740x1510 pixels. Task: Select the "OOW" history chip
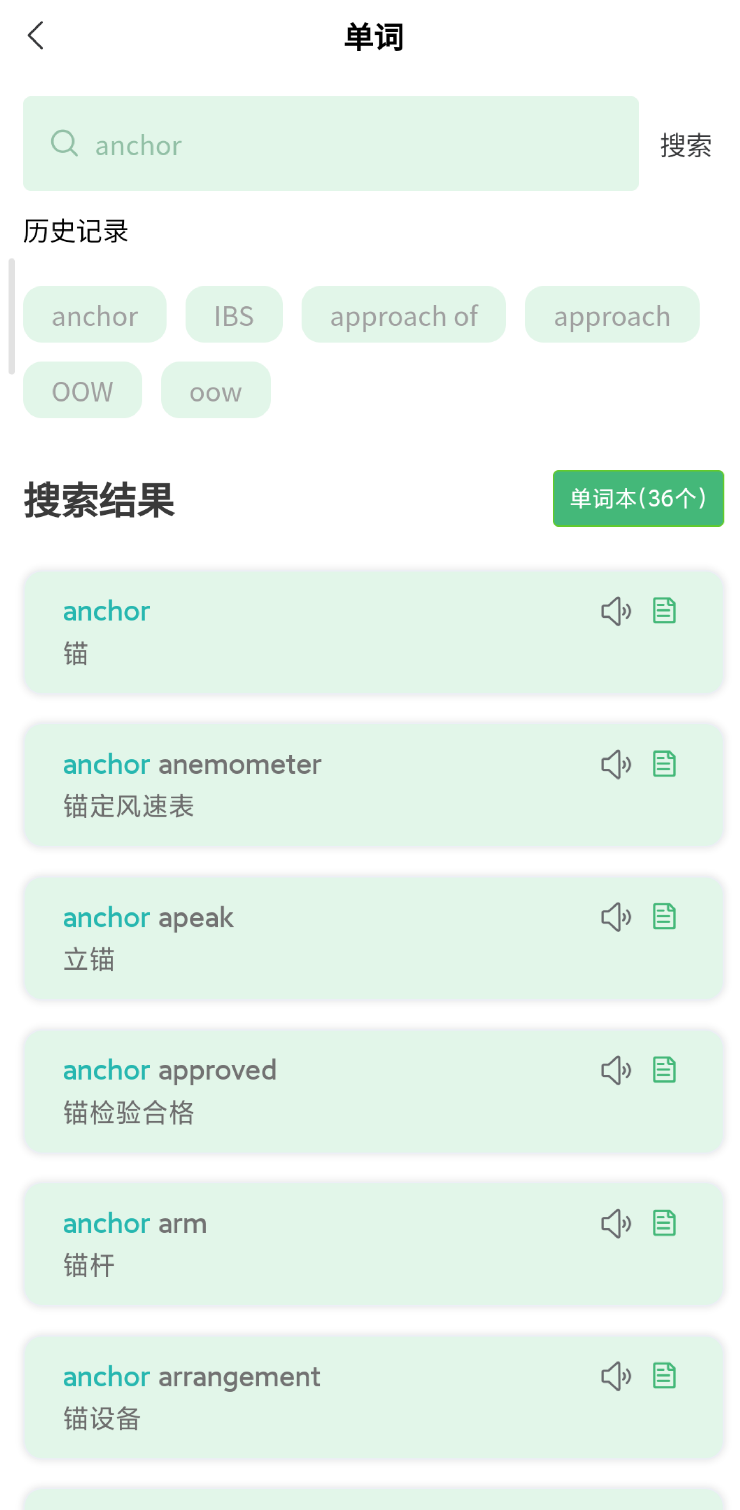tap(82, 390)
